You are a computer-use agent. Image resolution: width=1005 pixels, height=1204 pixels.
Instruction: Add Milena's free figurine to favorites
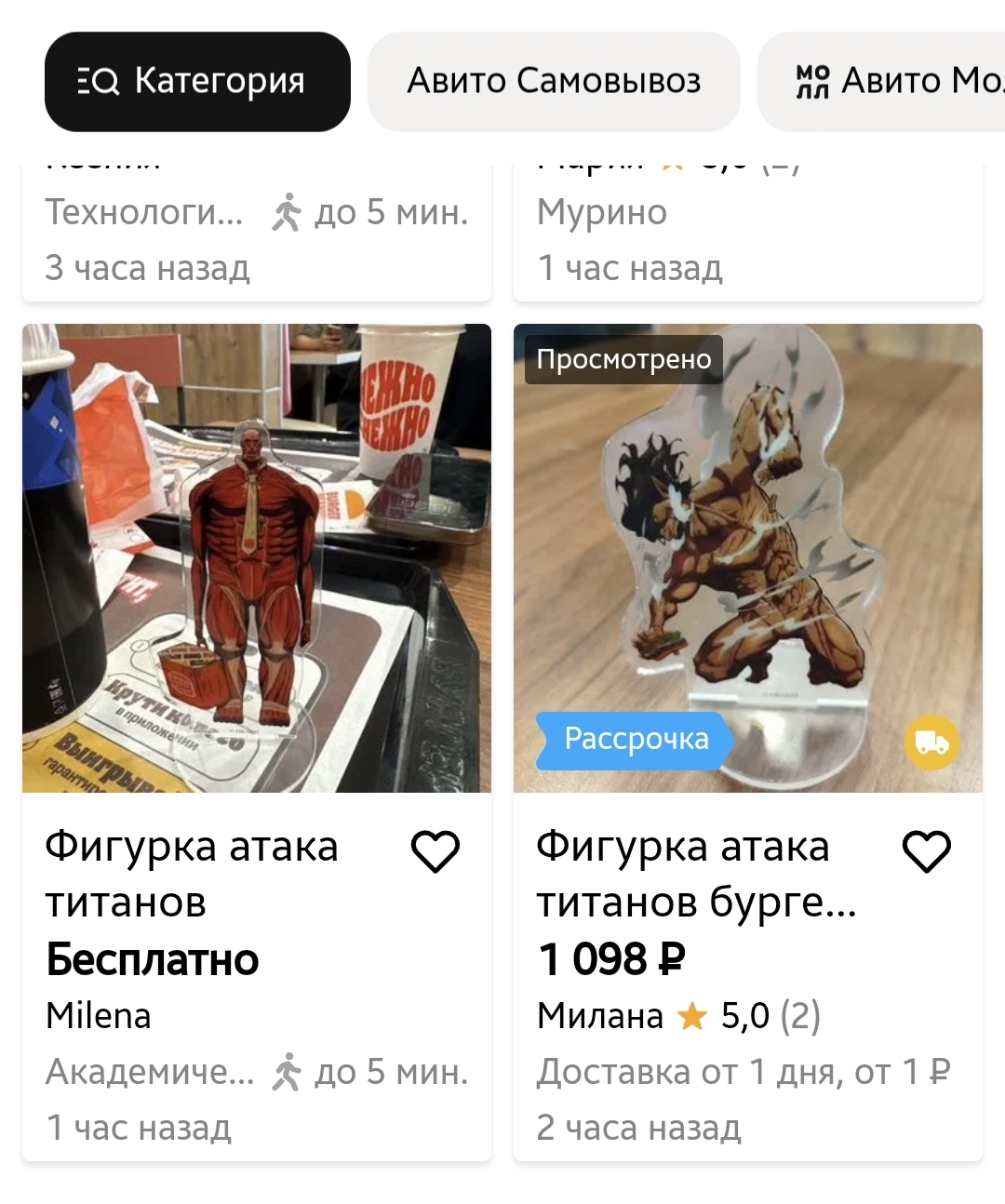(x=435, y=851)
